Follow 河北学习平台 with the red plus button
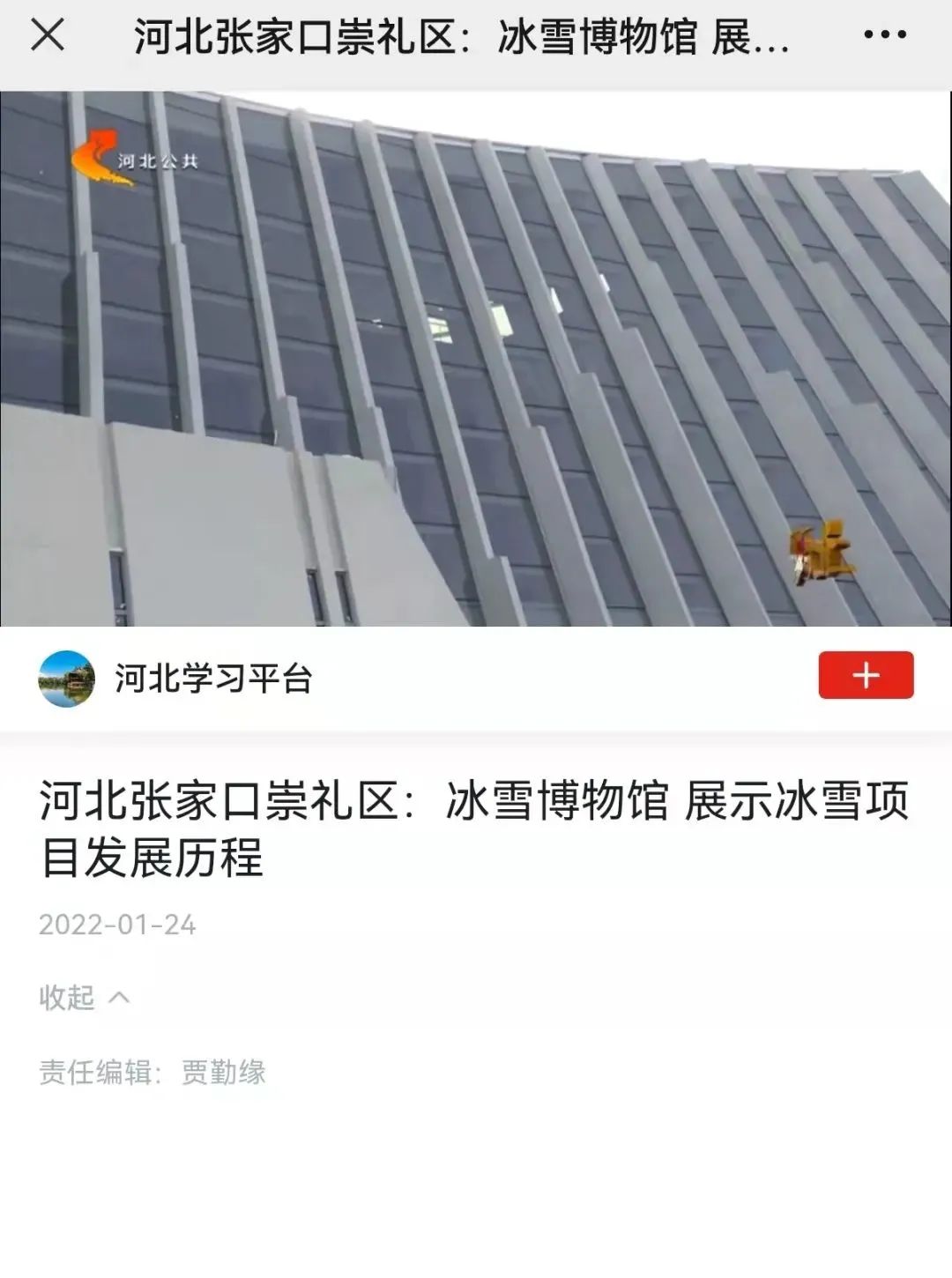 pyautogui.click(x=866, y=676)
